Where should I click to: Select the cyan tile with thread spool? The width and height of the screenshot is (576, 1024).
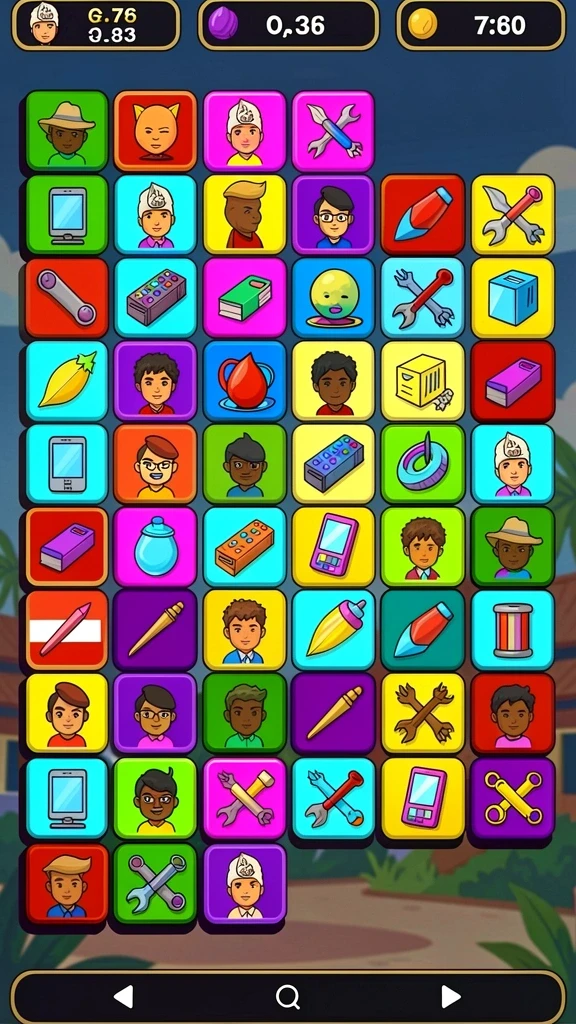pos(513,630)
